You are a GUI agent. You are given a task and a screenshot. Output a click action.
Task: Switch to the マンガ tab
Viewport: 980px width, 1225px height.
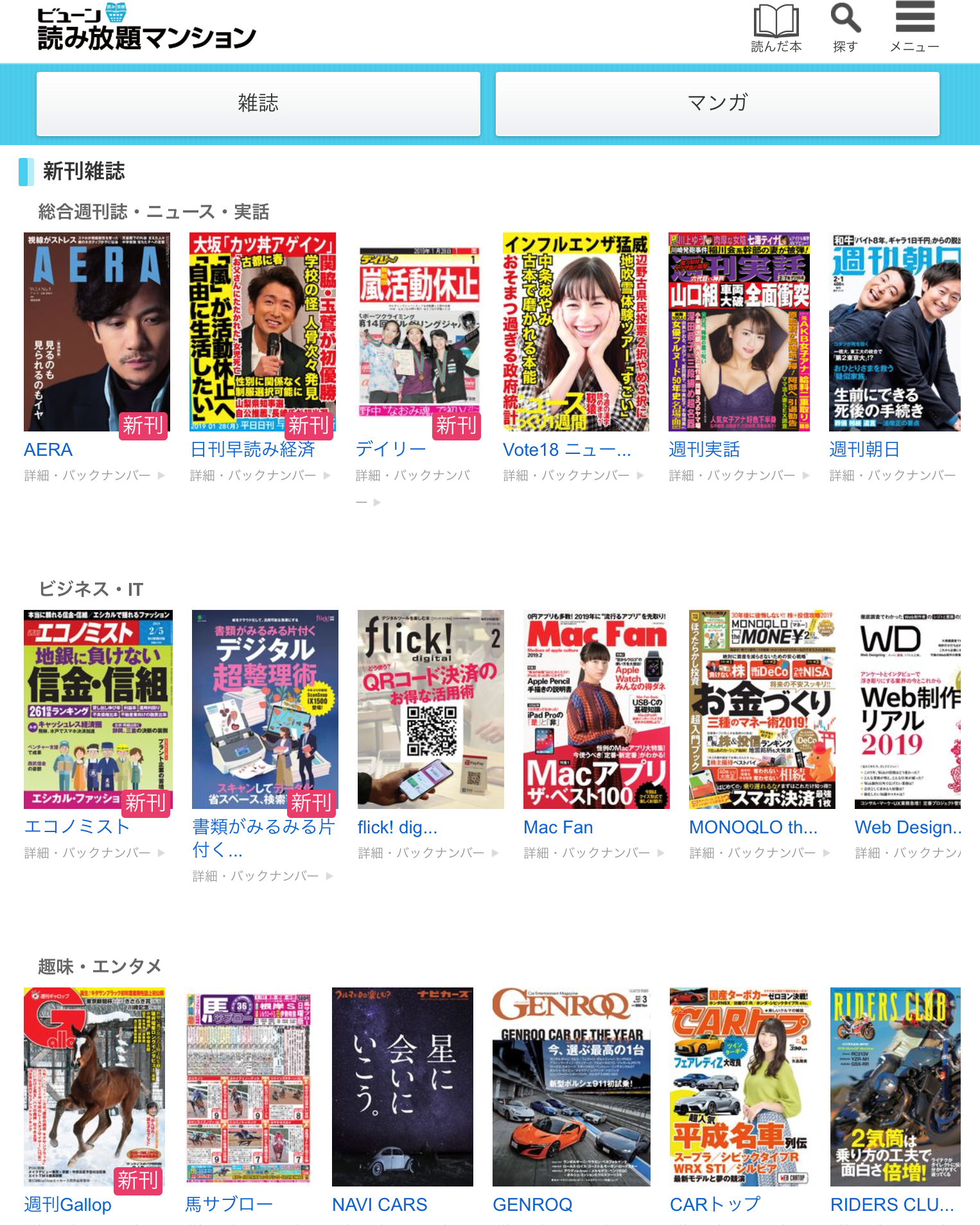pos(717,103)
